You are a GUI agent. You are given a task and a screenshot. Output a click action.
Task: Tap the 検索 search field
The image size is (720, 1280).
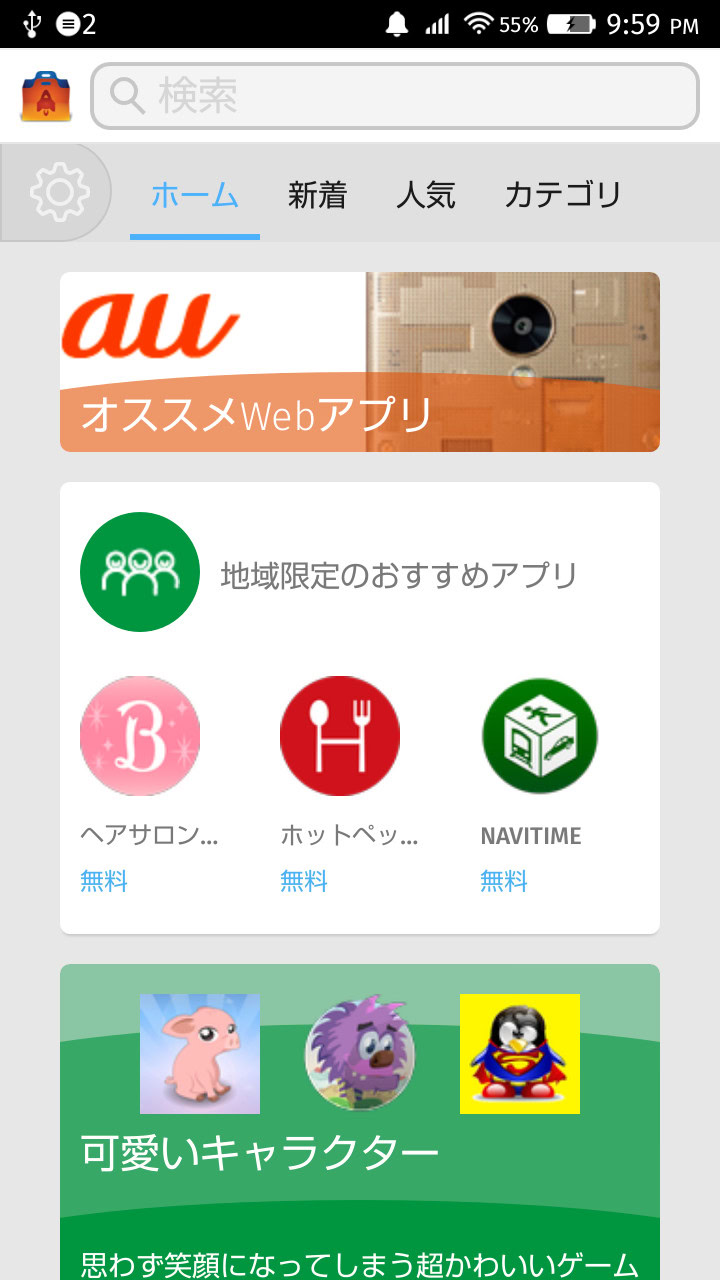point(395,96)
